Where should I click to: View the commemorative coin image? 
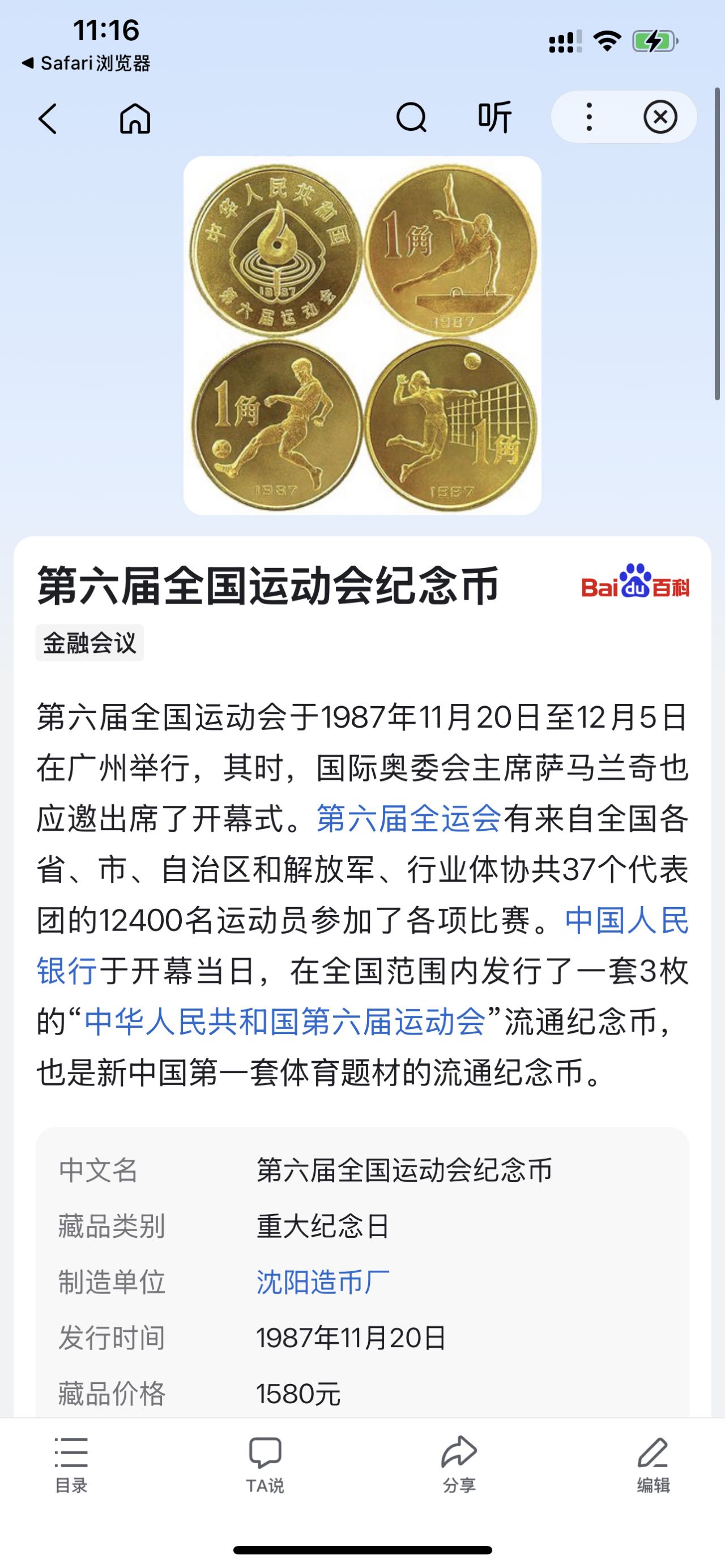pyautogui.click(x=362, y=335)
